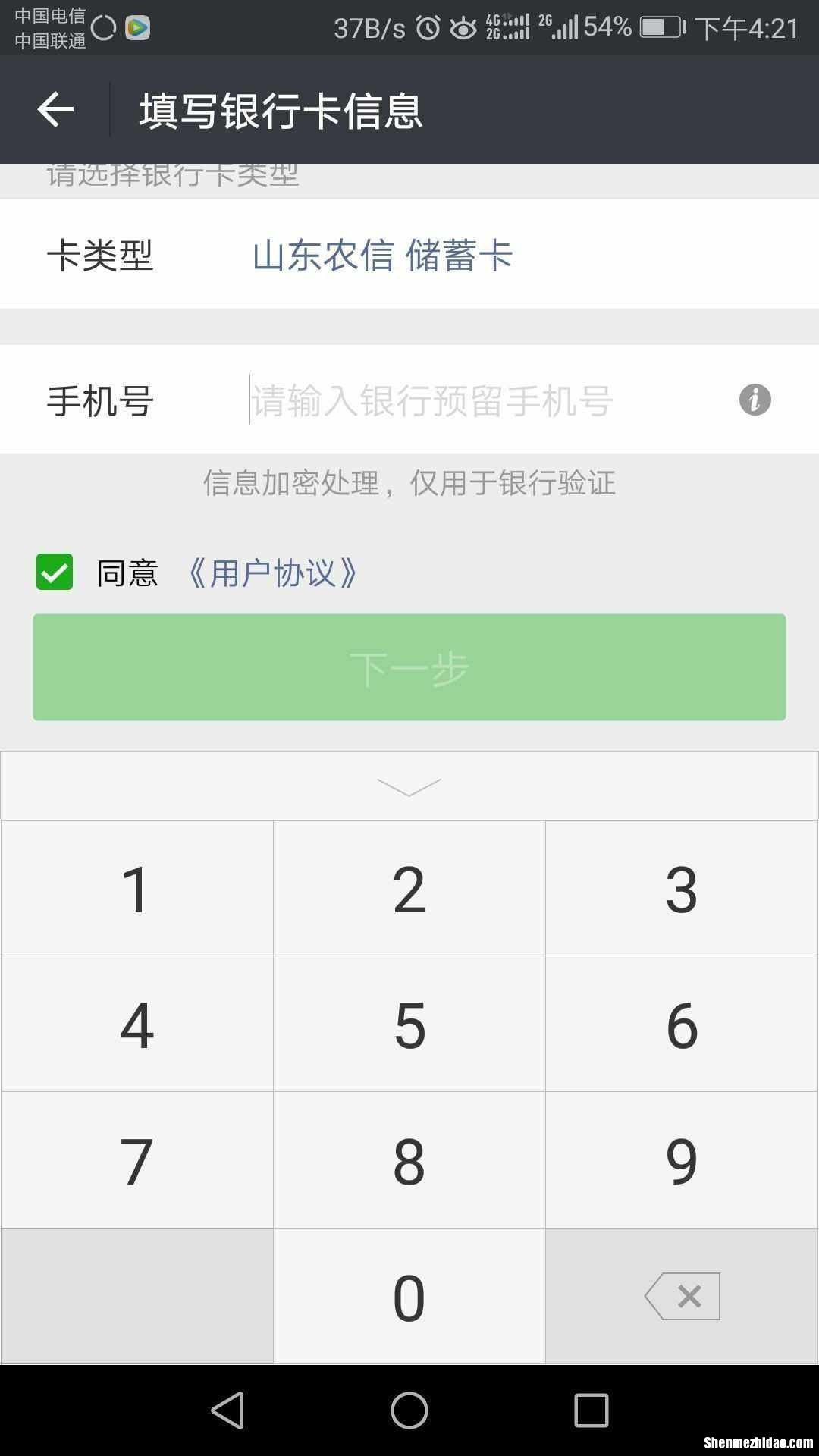Tap the back arrow to exit
The height and width of the screenshot is (1456, 819).
[x=55, y=110]
